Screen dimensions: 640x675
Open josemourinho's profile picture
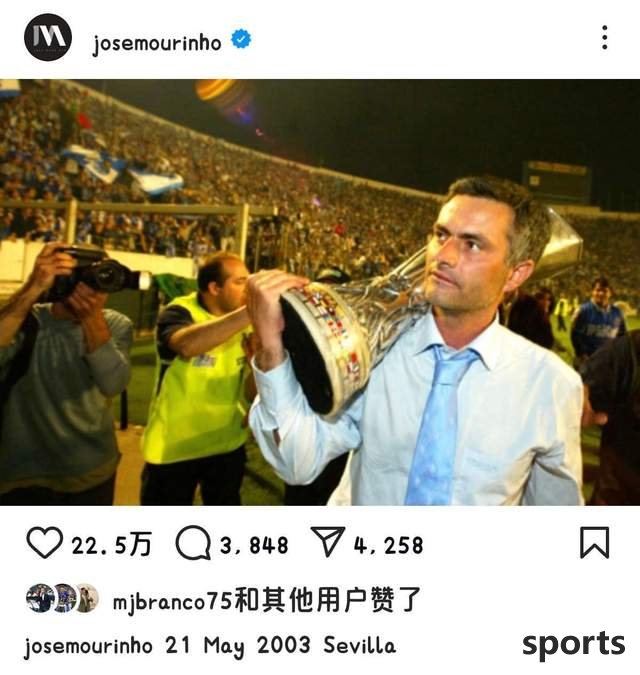pyautogui.click(x=47, y=38)
